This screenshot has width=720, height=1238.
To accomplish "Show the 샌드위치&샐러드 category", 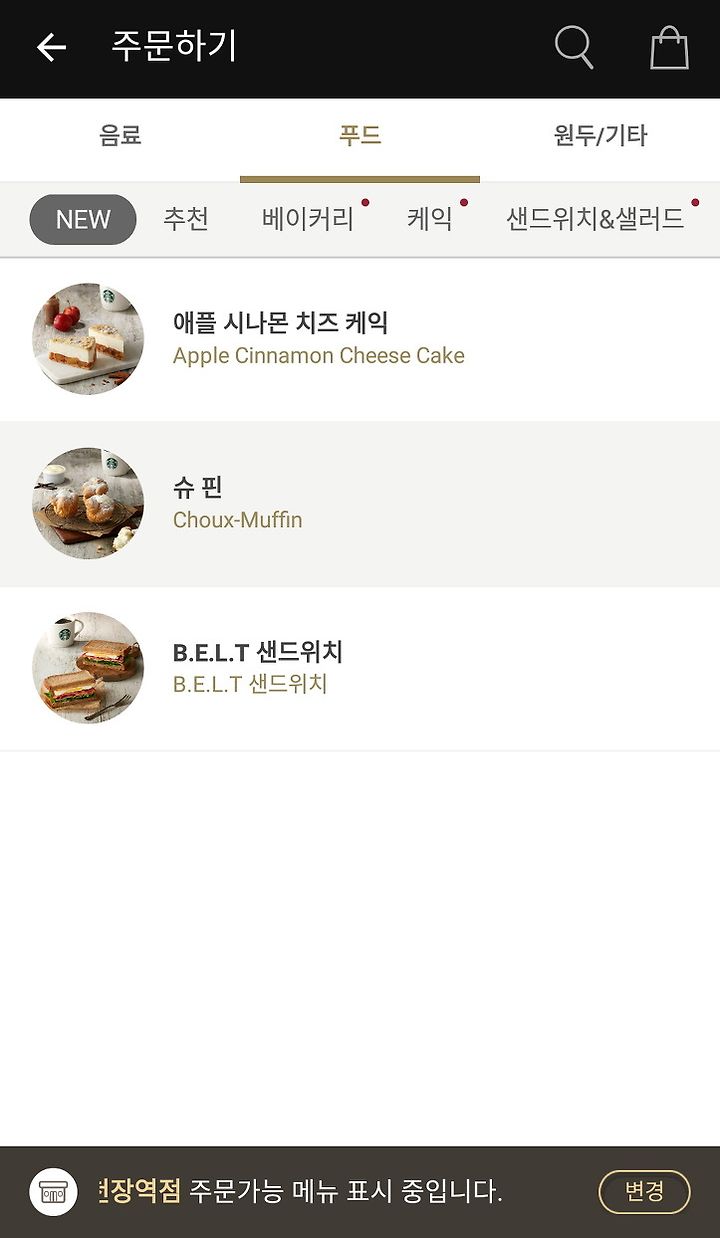I will (x=596, y=219).
